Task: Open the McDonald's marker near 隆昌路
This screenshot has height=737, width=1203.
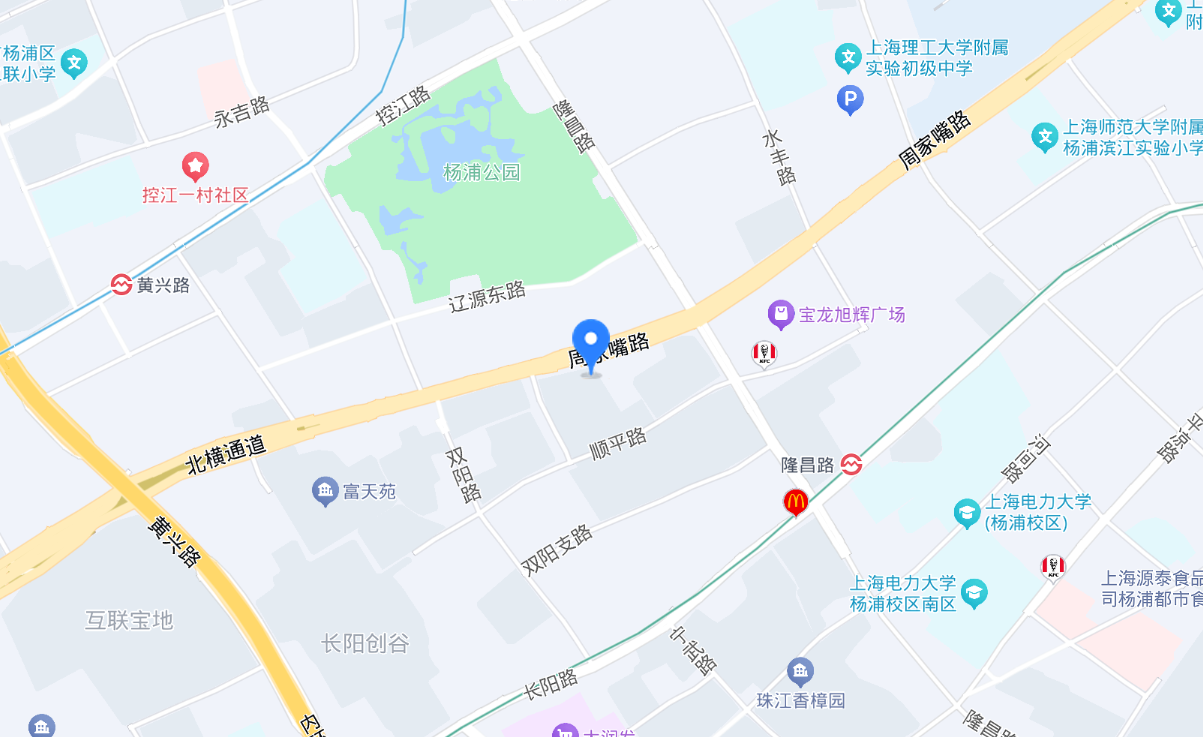Action: point(795,502)
